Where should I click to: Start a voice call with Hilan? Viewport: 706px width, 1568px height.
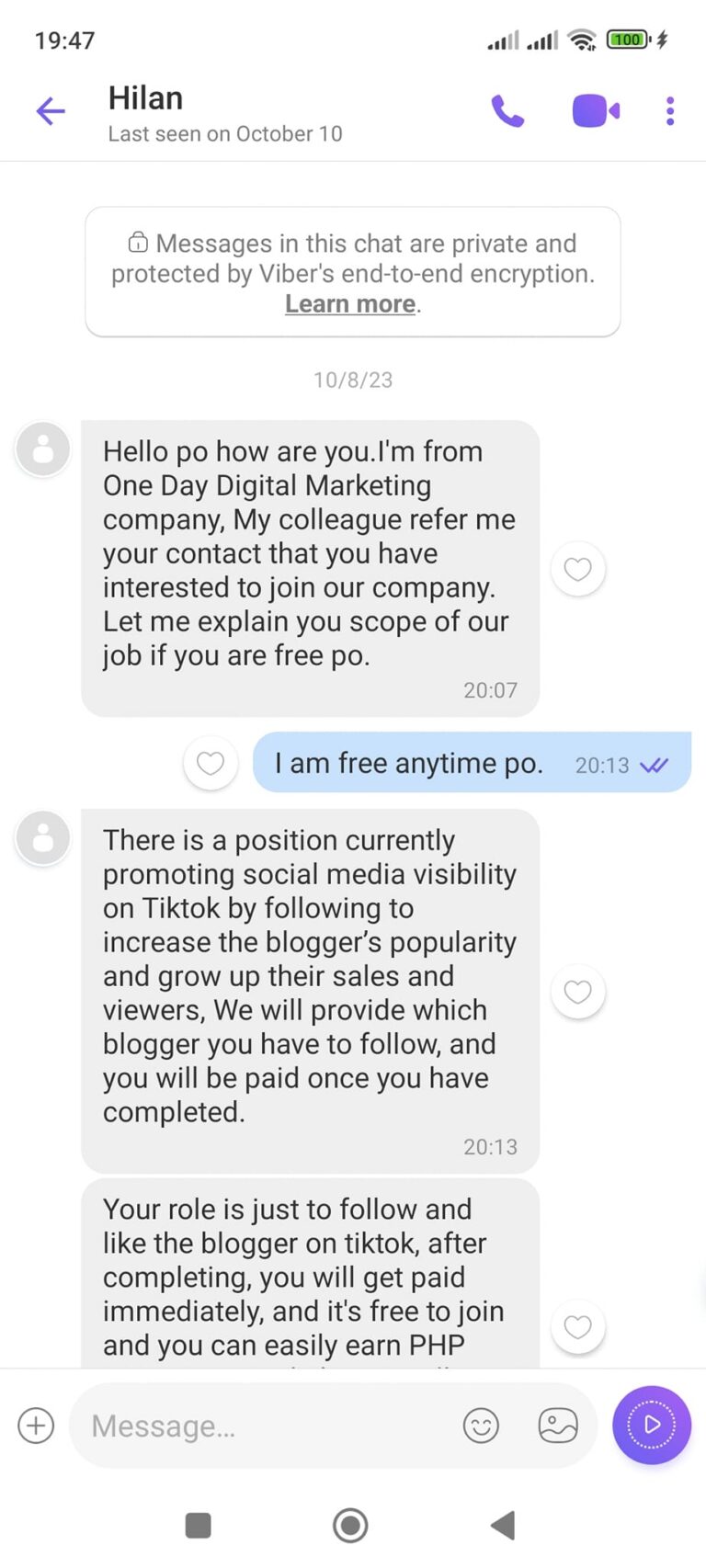(508, 110)
